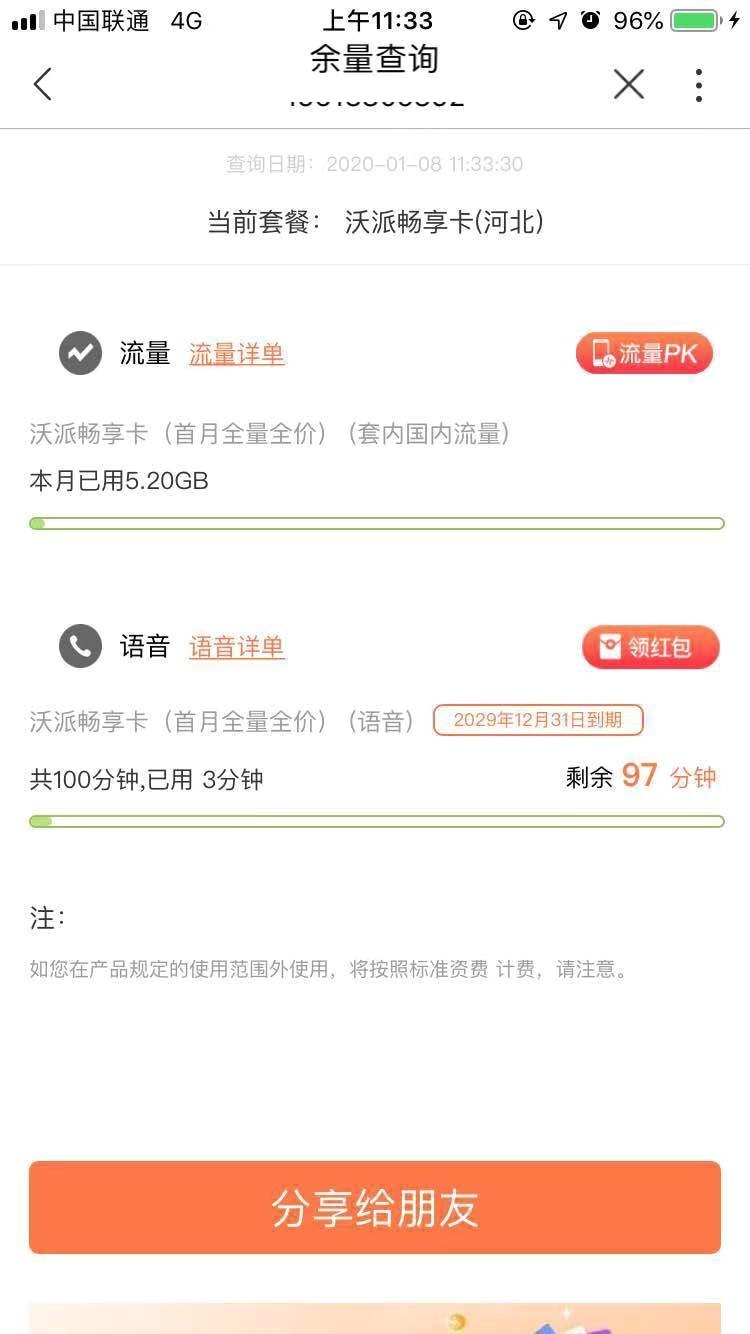This screenshot has height=1334, width=750.
Task: Tap the 流量PK button
Action: click(x=644, y=353)
